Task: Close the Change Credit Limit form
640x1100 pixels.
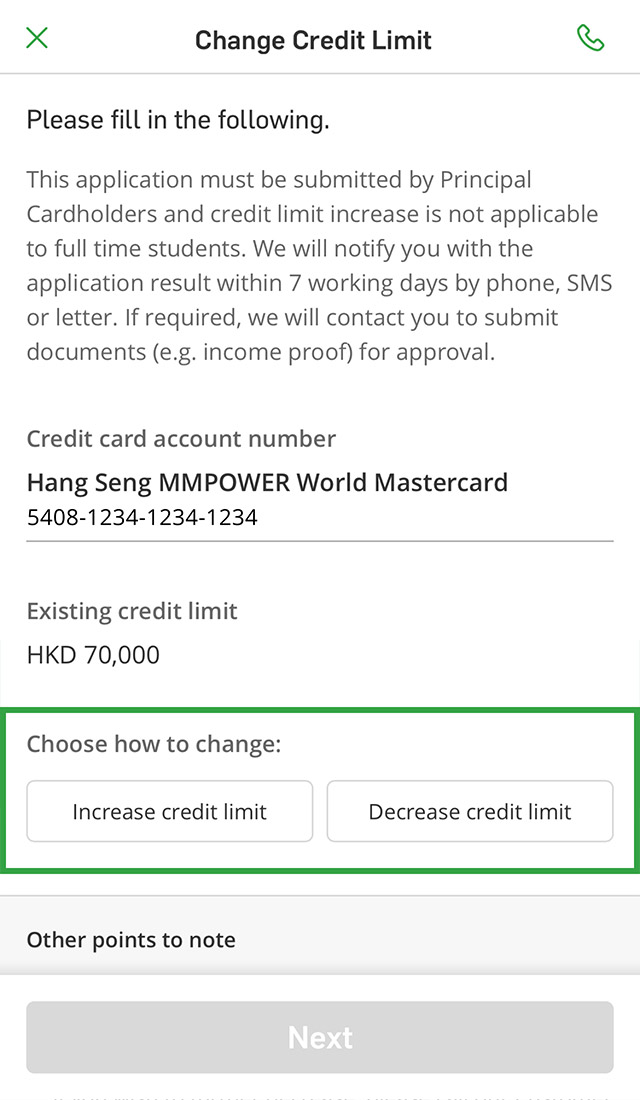Action: click(x=37, y=39)
